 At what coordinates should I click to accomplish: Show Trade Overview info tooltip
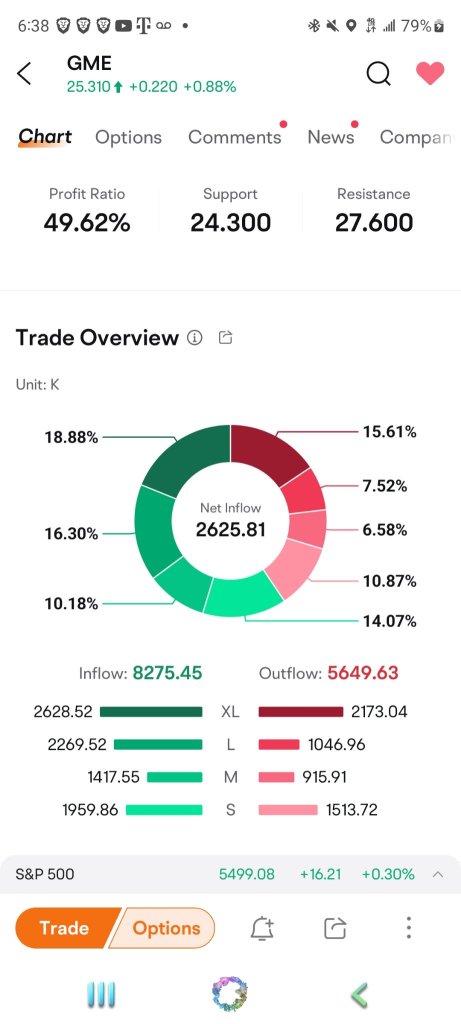pos(195,338)
